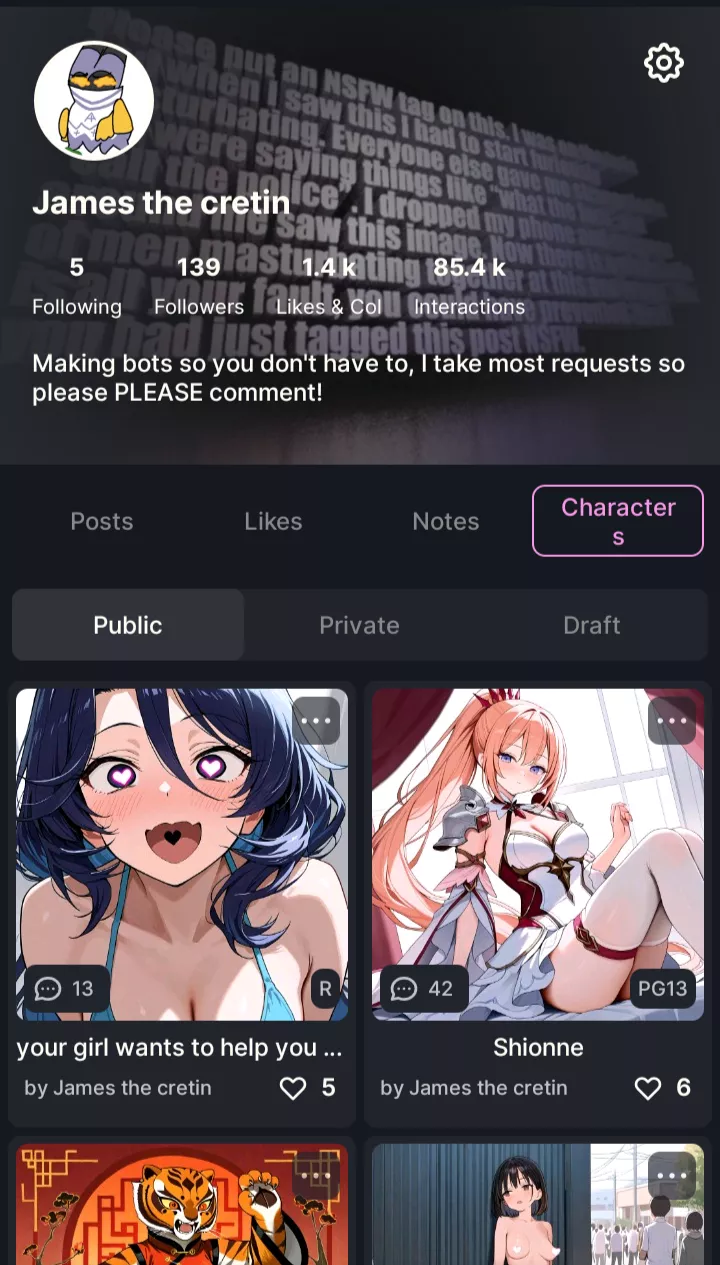Open the "your girl wants to help you" card
The image size is (720, 1265).
tap(182, 855)
